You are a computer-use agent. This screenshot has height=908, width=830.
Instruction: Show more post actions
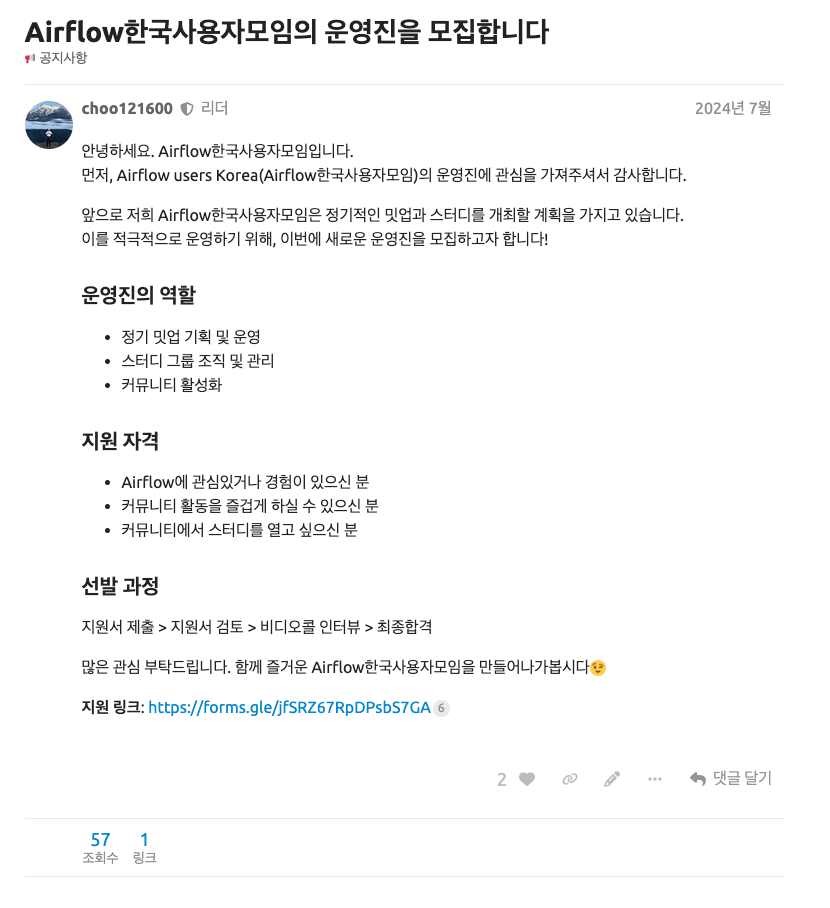(x=655, y=779)
